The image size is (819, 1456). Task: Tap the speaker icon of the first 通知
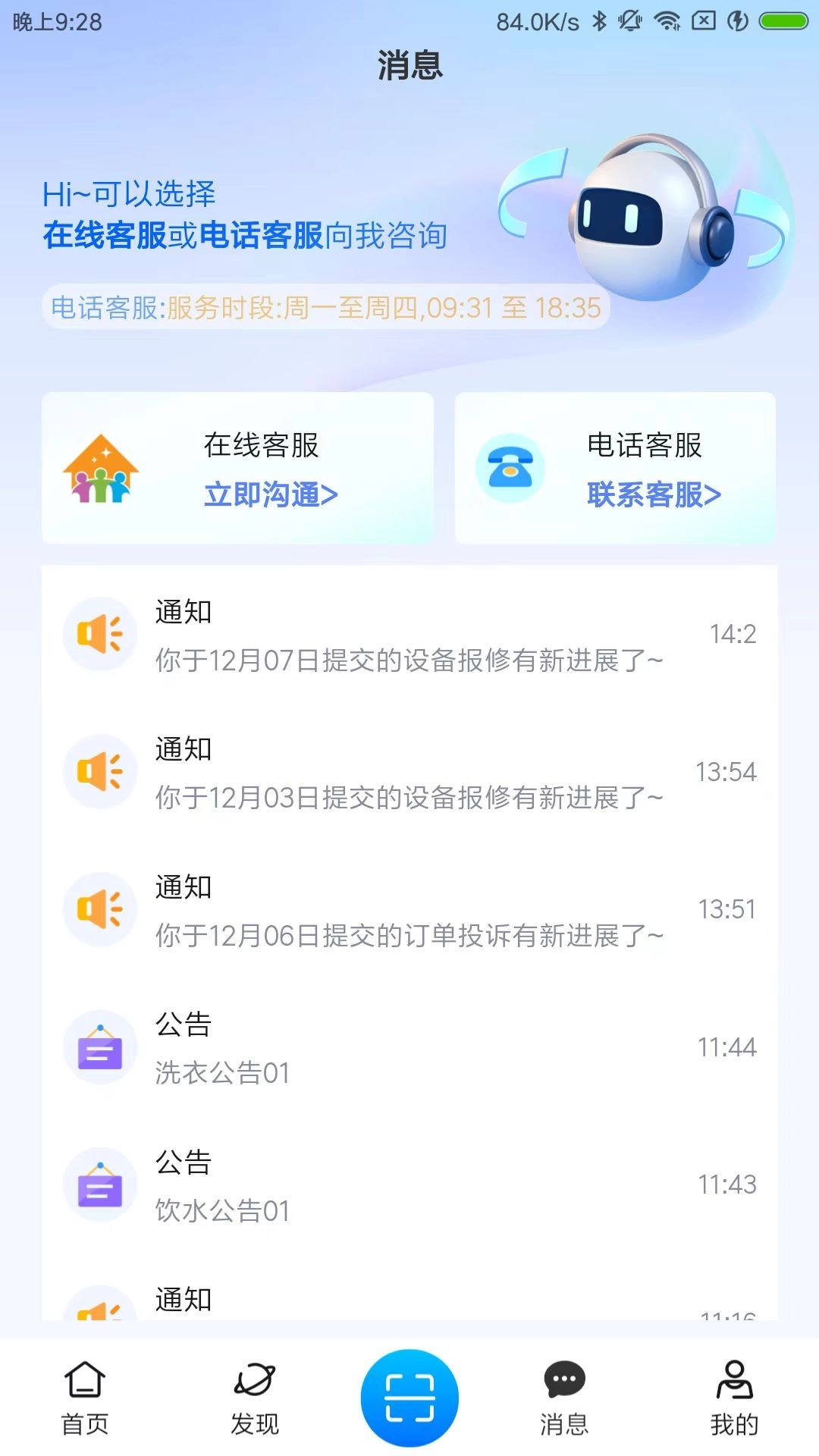(100, 634)
